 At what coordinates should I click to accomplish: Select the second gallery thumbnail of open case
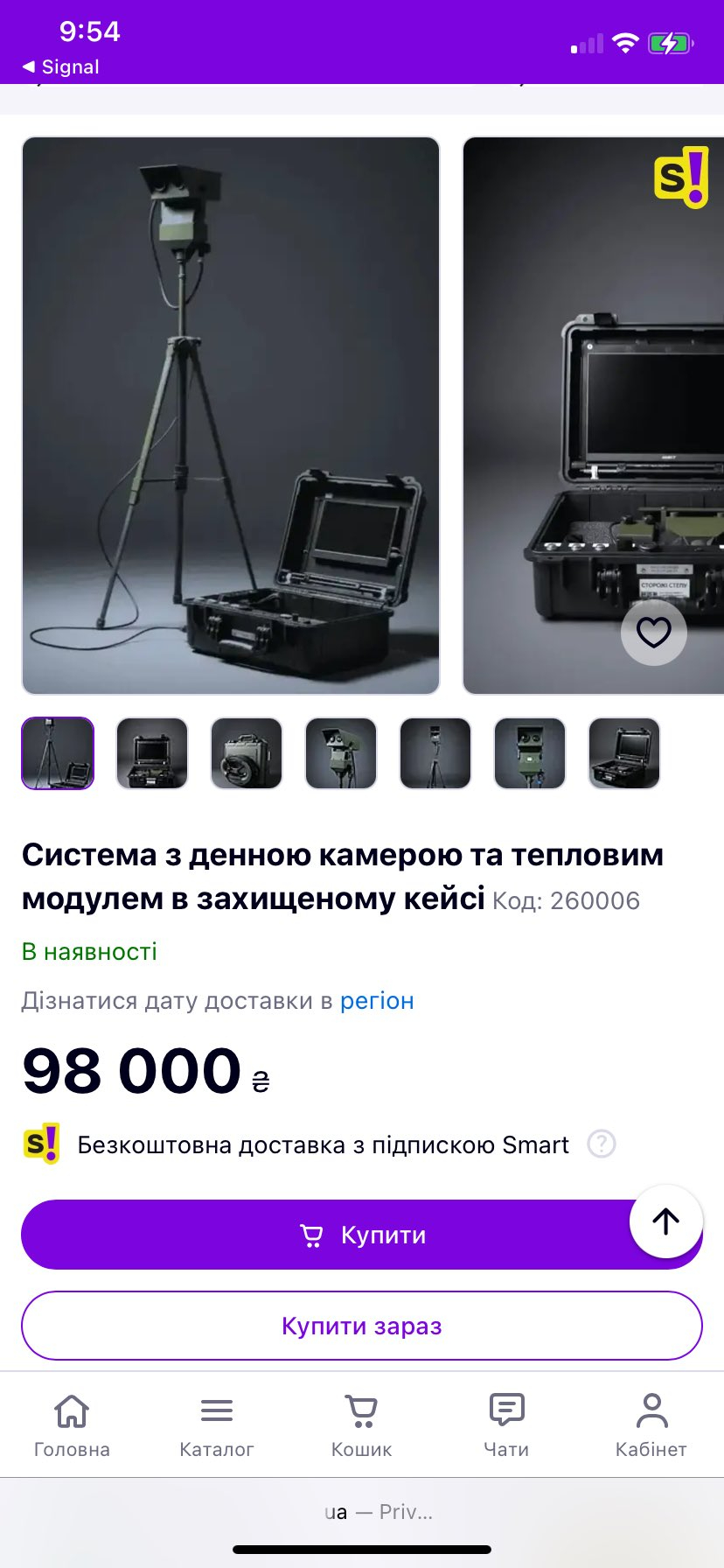(152, 753)
